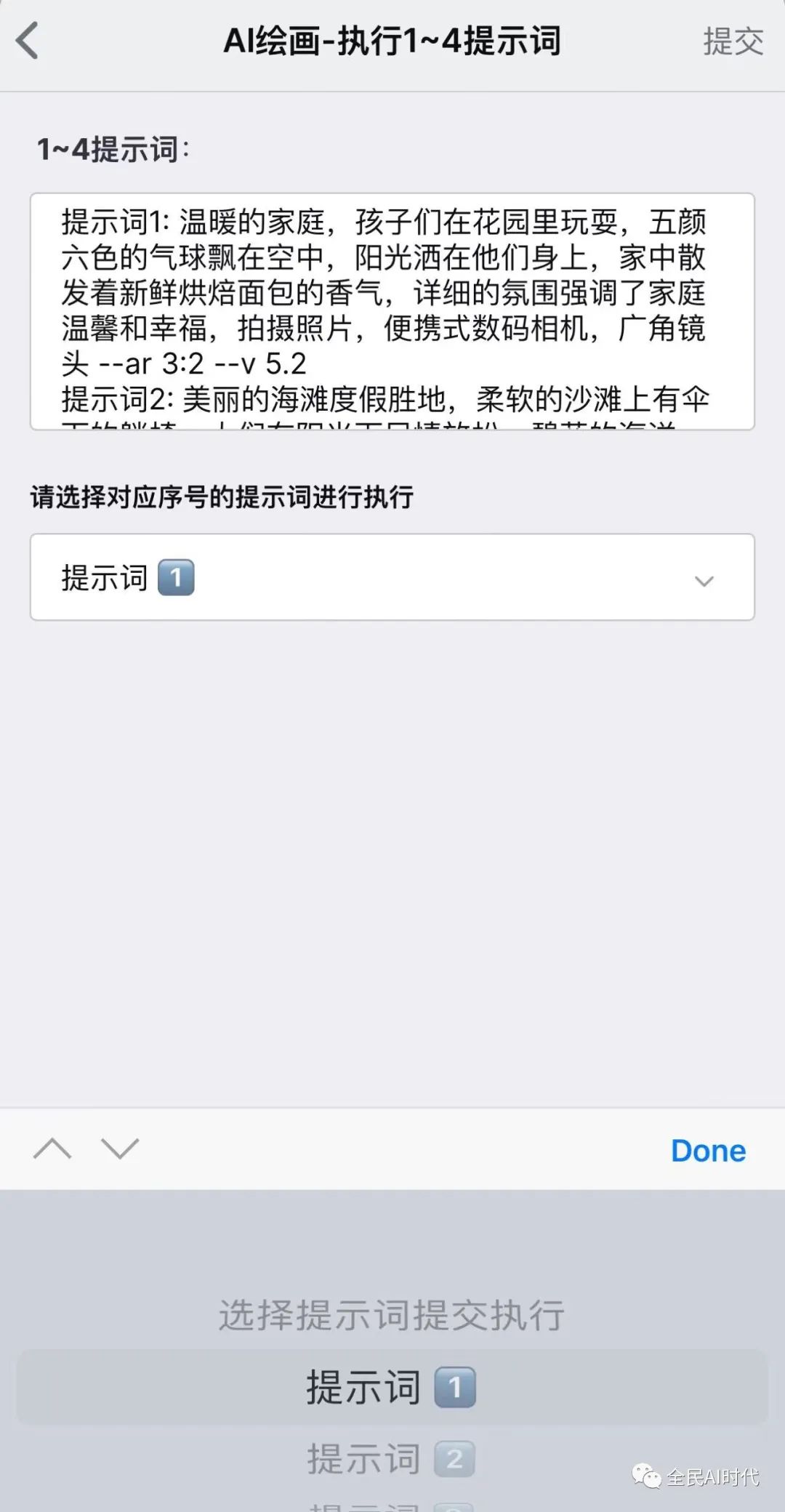Tap Done to close the picker
Viewport: 785px width, 1512px height.
(x=708, y=1151)
